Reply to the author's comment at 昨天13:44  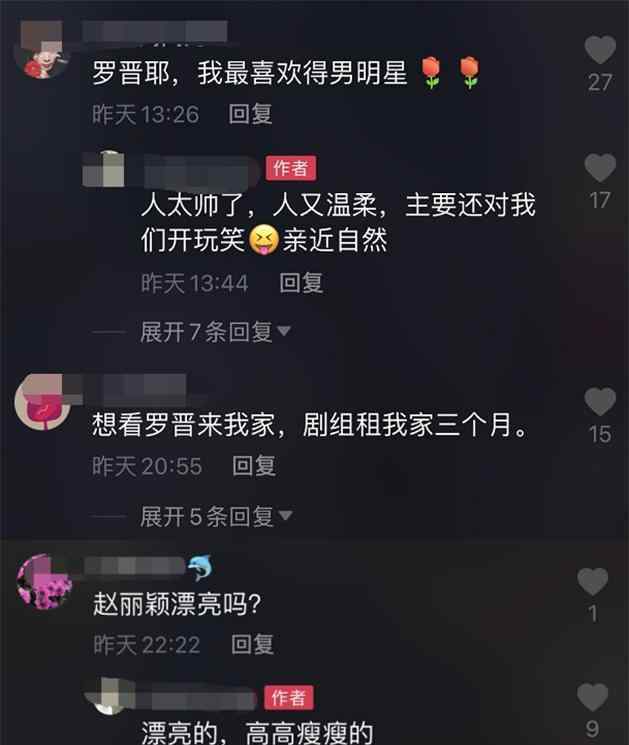click(x=300, y=283)
